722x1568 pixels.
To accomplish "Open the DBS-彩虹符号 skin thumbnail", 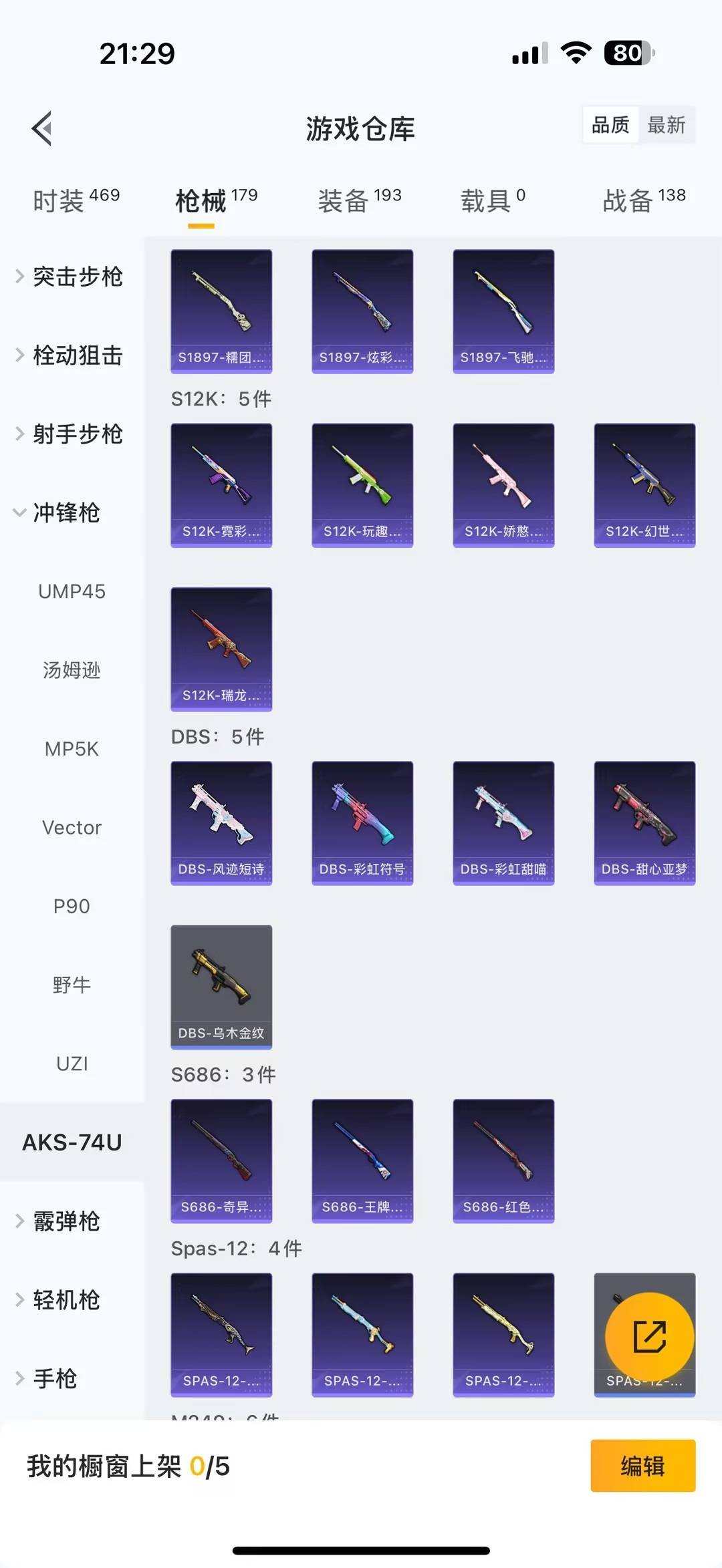I will coord(362,824).
